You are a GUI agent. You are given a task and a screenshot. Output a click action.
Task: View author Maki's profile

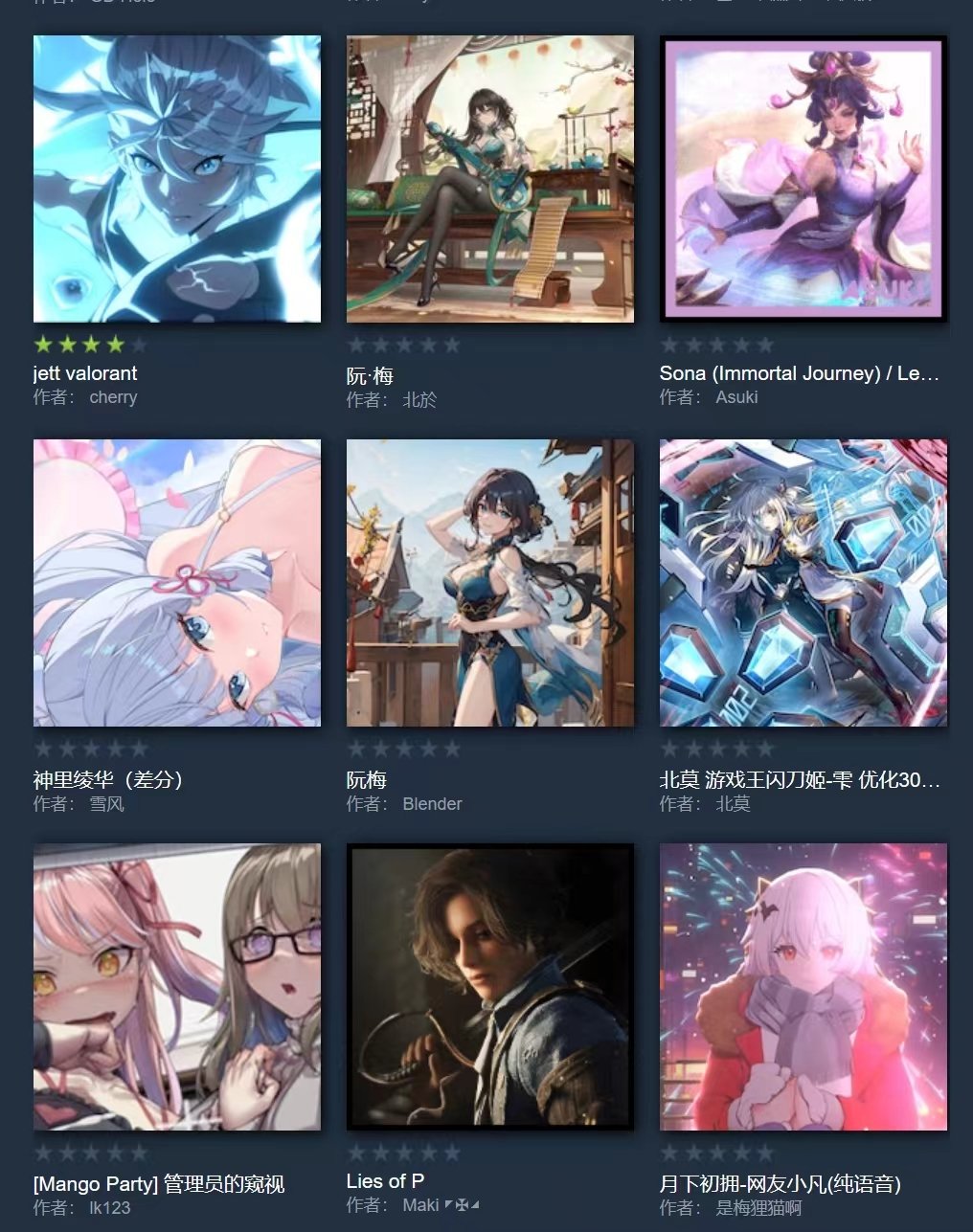pos(421,1205)
